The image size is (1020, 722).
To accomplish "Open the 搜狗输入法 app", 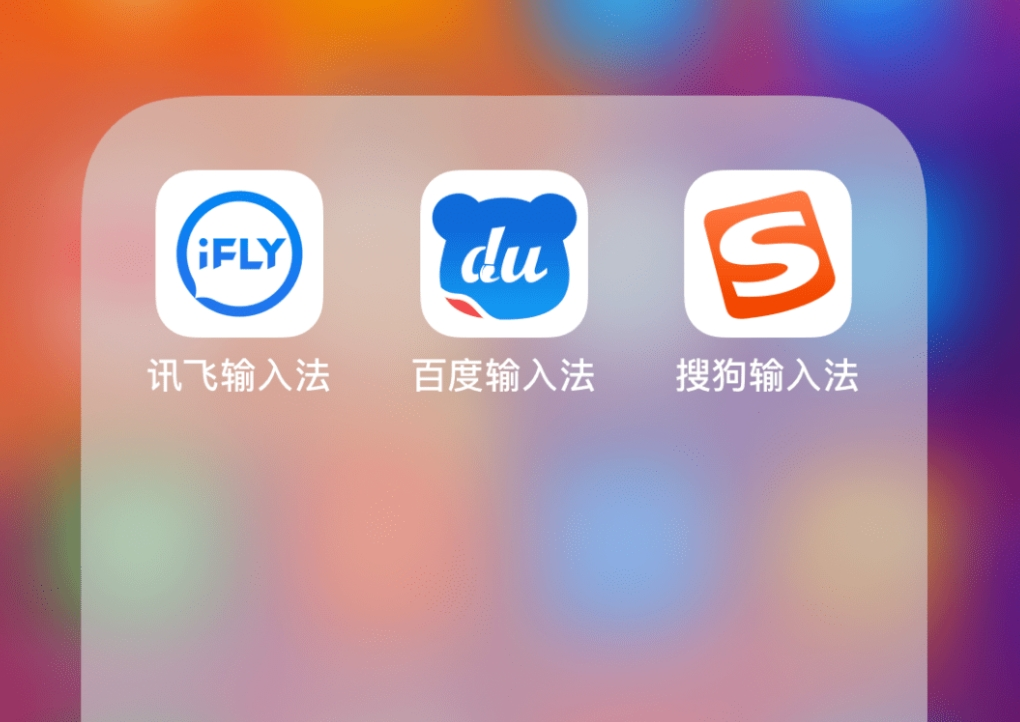I will 767,254.
